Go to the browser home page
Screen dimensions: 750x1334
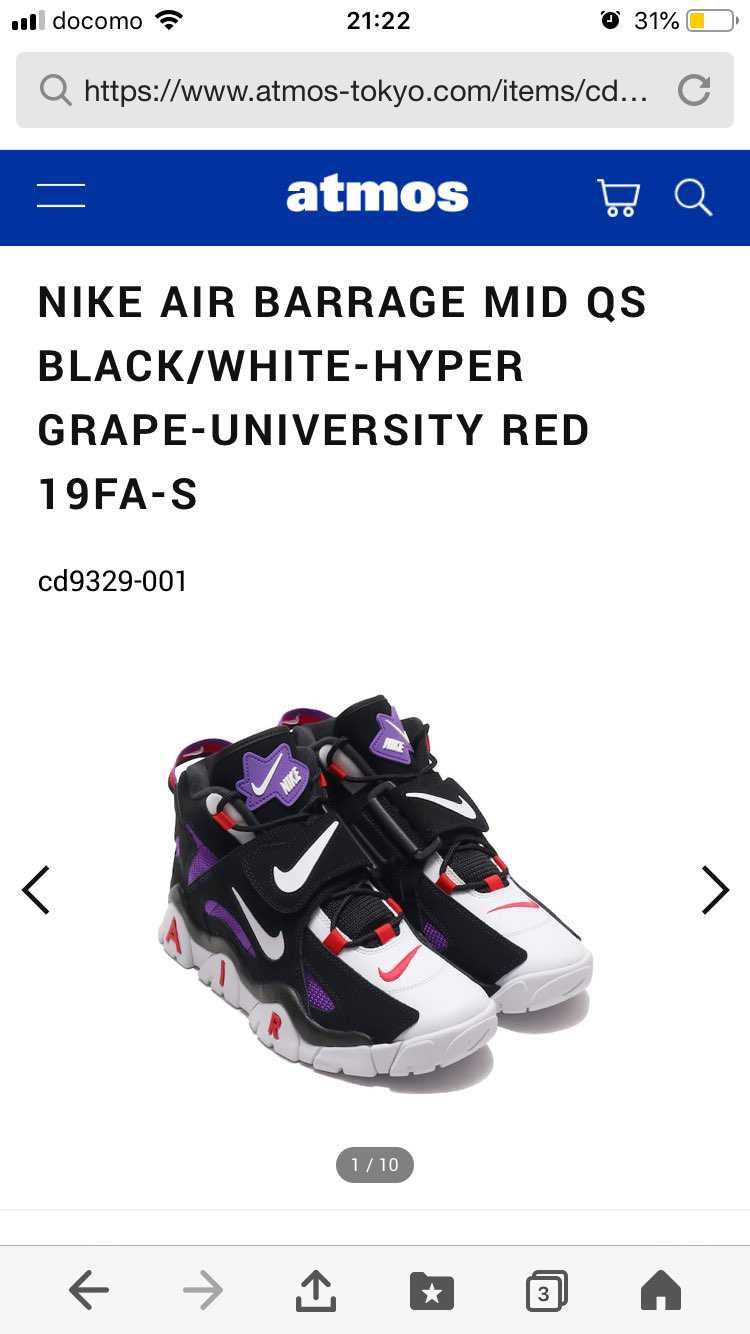[x=660, y=1291]
